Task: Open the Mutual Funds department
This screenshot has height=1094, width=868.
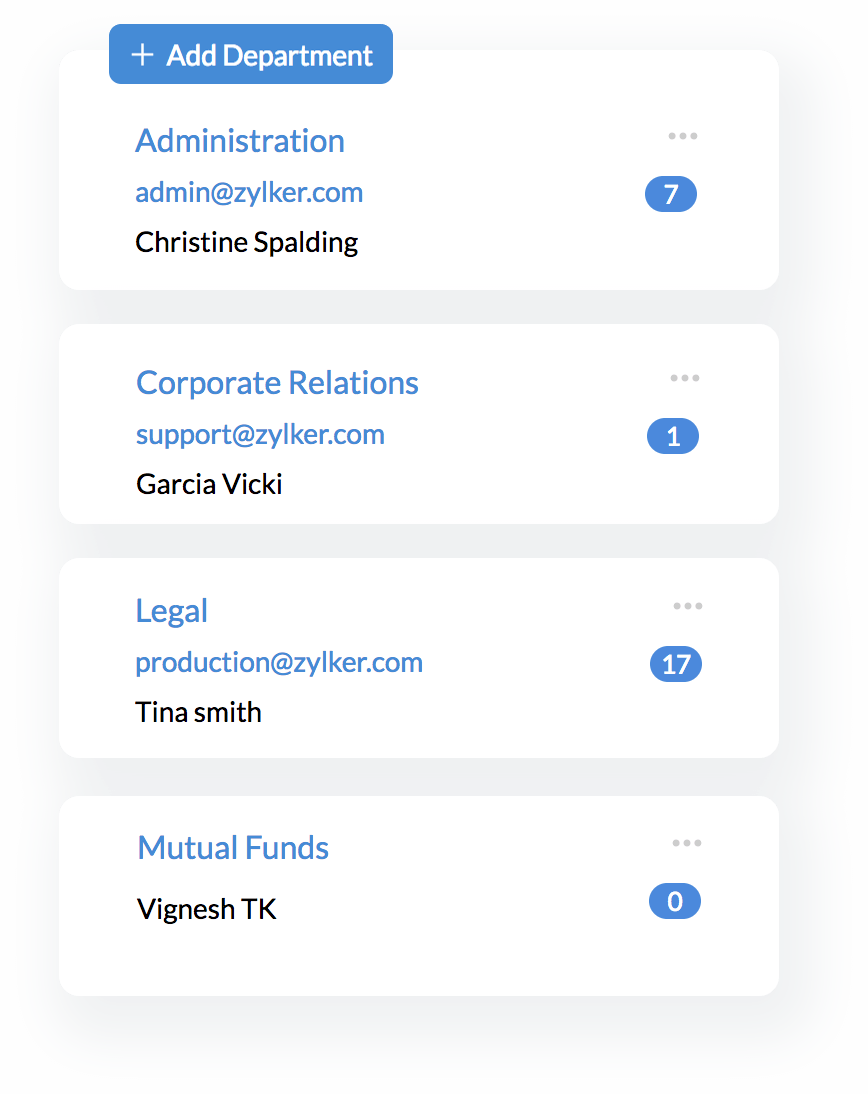Action: [x=233, y=848]
